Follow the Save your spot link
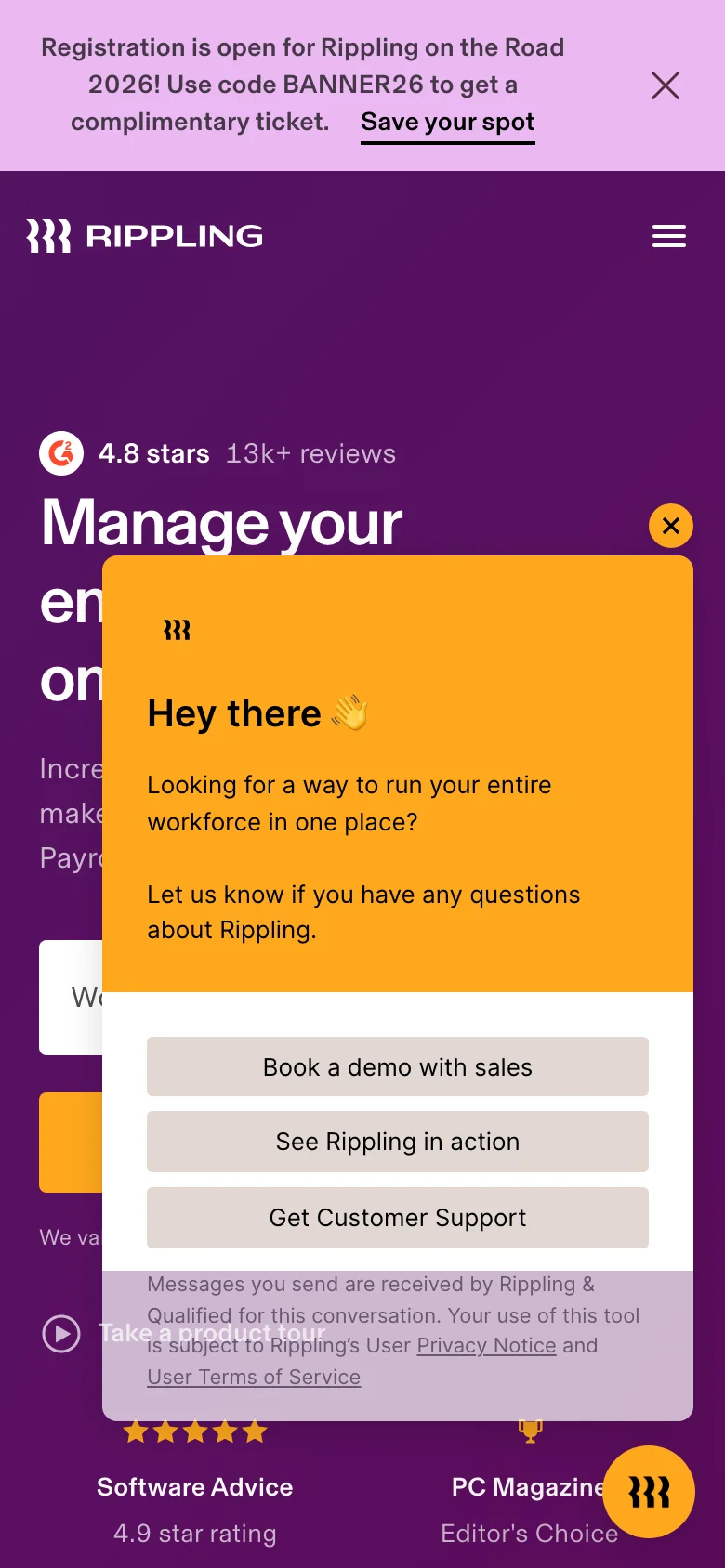This screenshot has width=725, height=1568. tap(448, 123)
